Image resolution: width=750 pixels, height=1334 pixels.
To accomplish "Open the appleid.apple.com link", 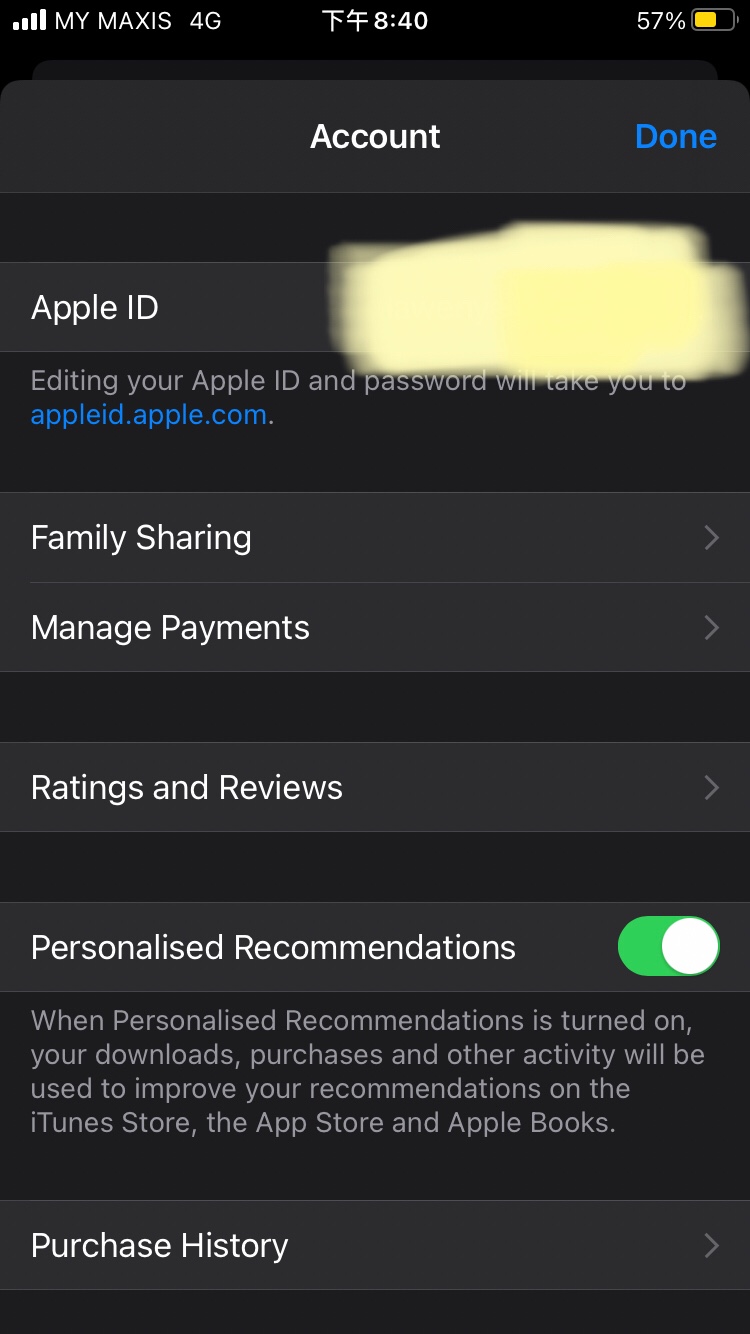I will click(x=149, y=415).
